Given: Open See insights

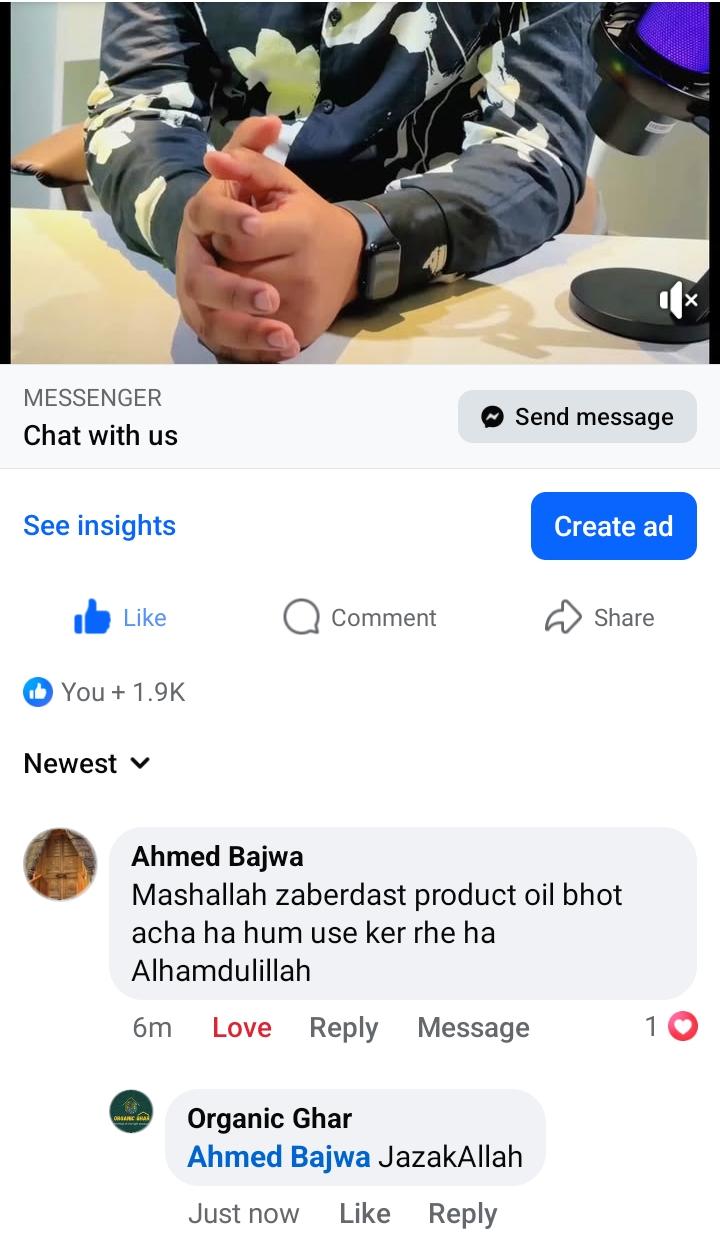Looking at the screenshot, I should [x=99, y=526].
